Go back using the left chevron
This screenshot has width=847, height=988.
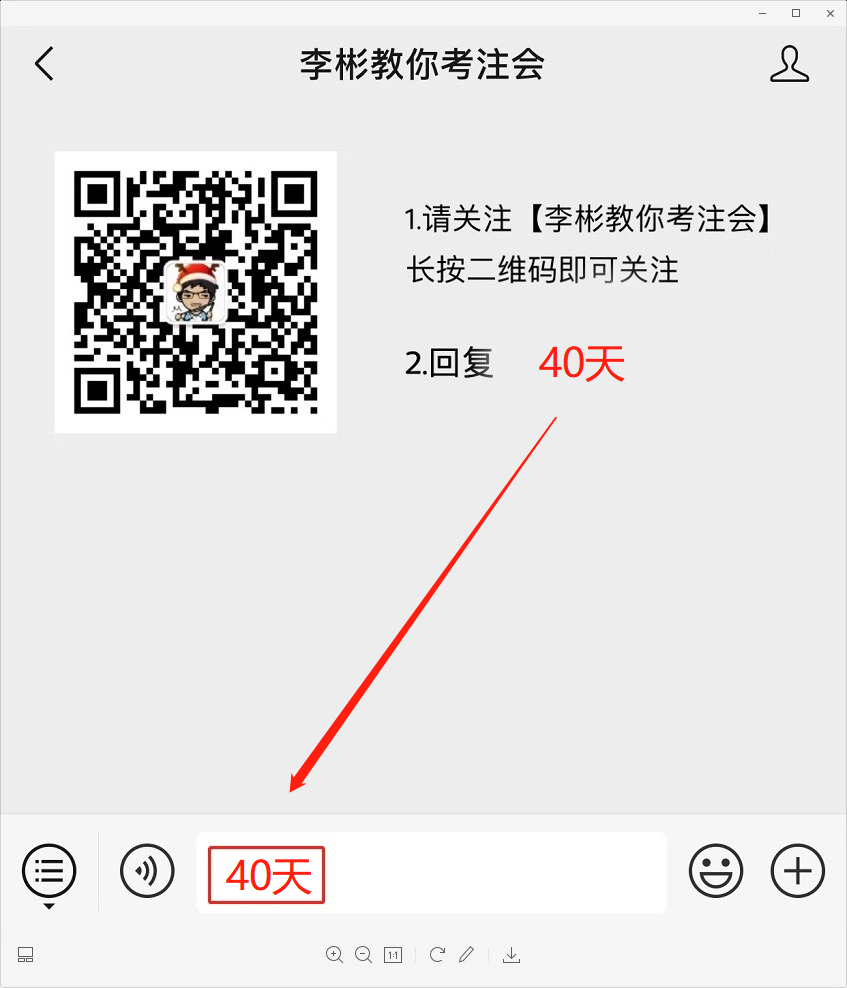point(43,63)
